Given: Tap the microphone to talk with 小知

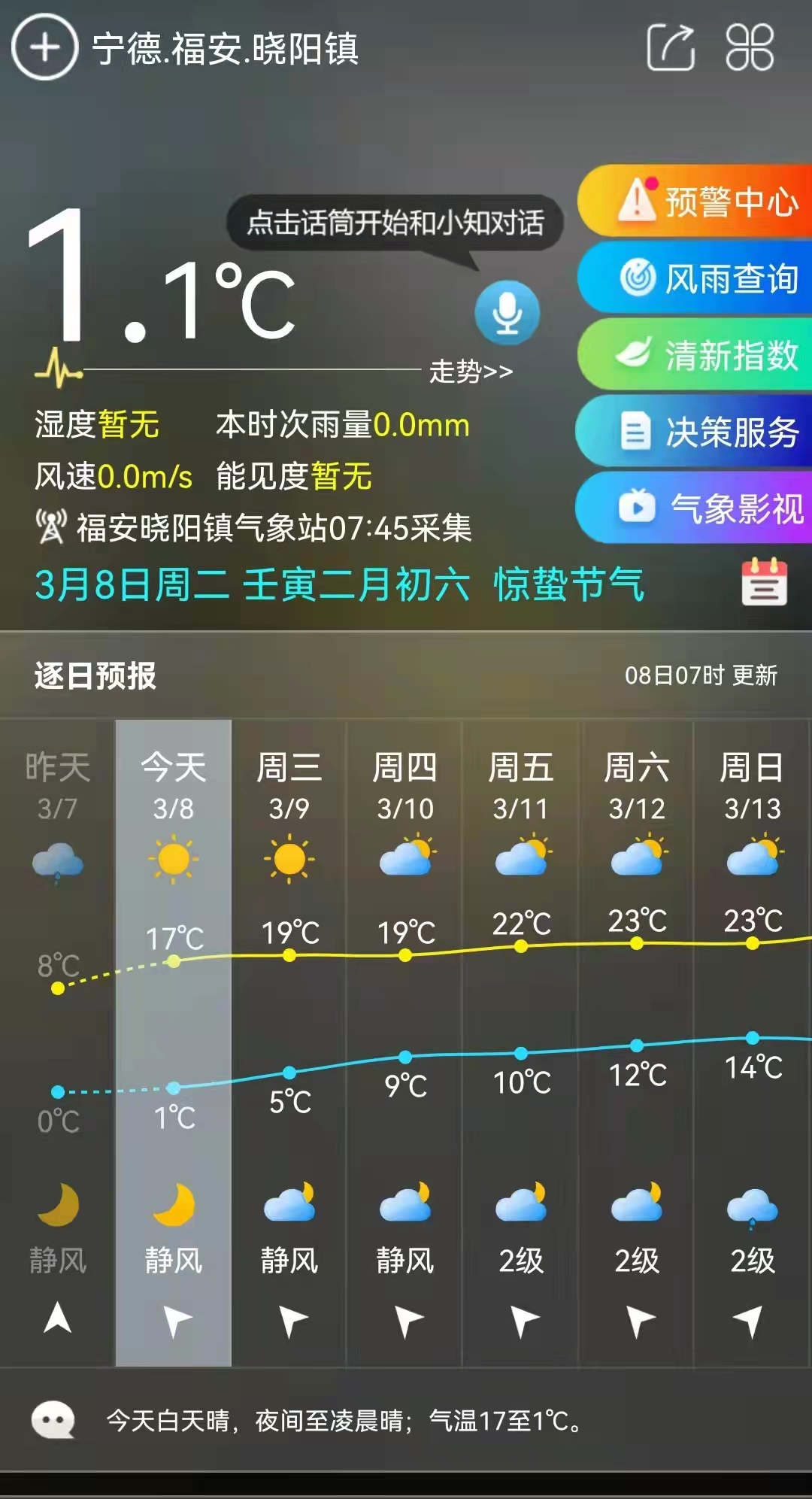Looking at the screenshot, I should (x=507, y=312).
